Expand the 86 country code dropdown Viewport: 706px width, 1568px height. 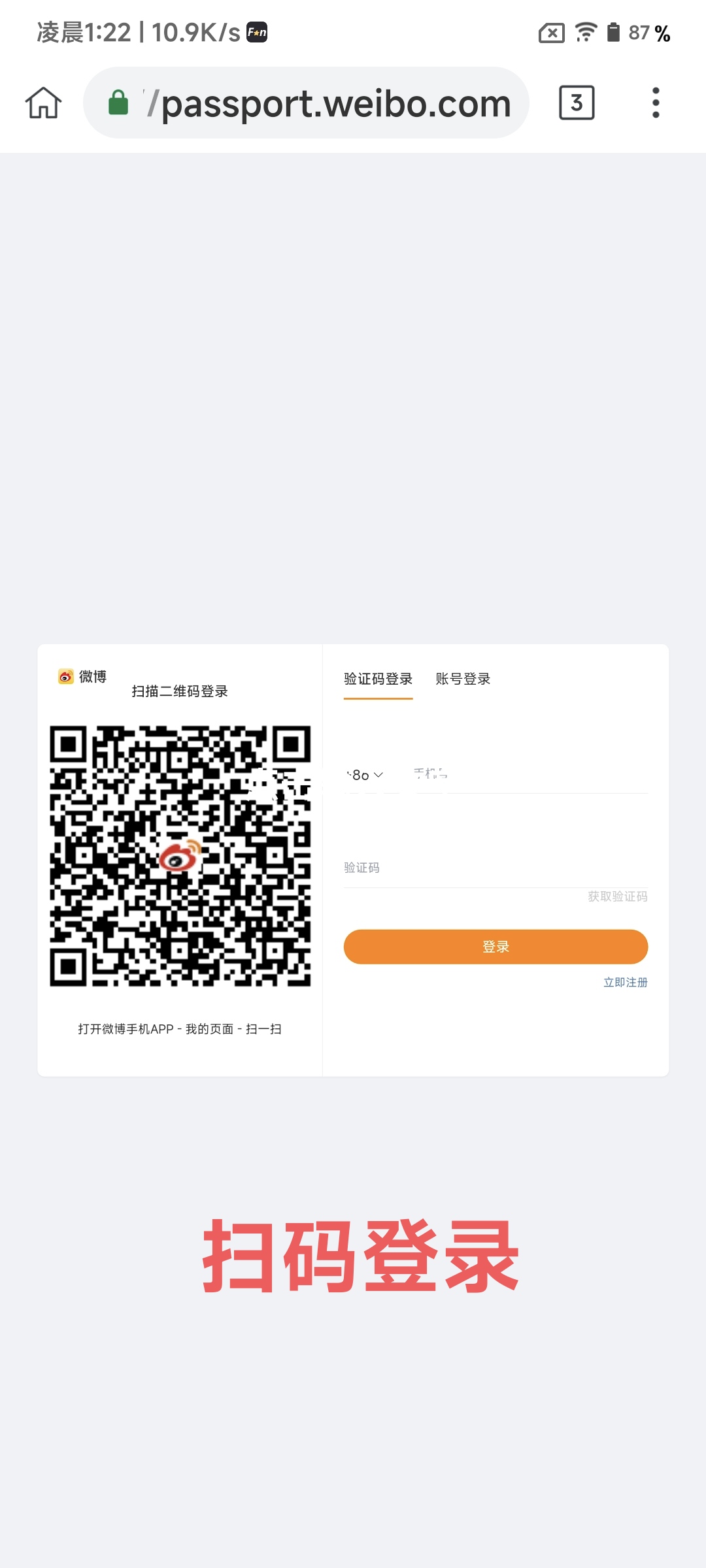point(365,775)
